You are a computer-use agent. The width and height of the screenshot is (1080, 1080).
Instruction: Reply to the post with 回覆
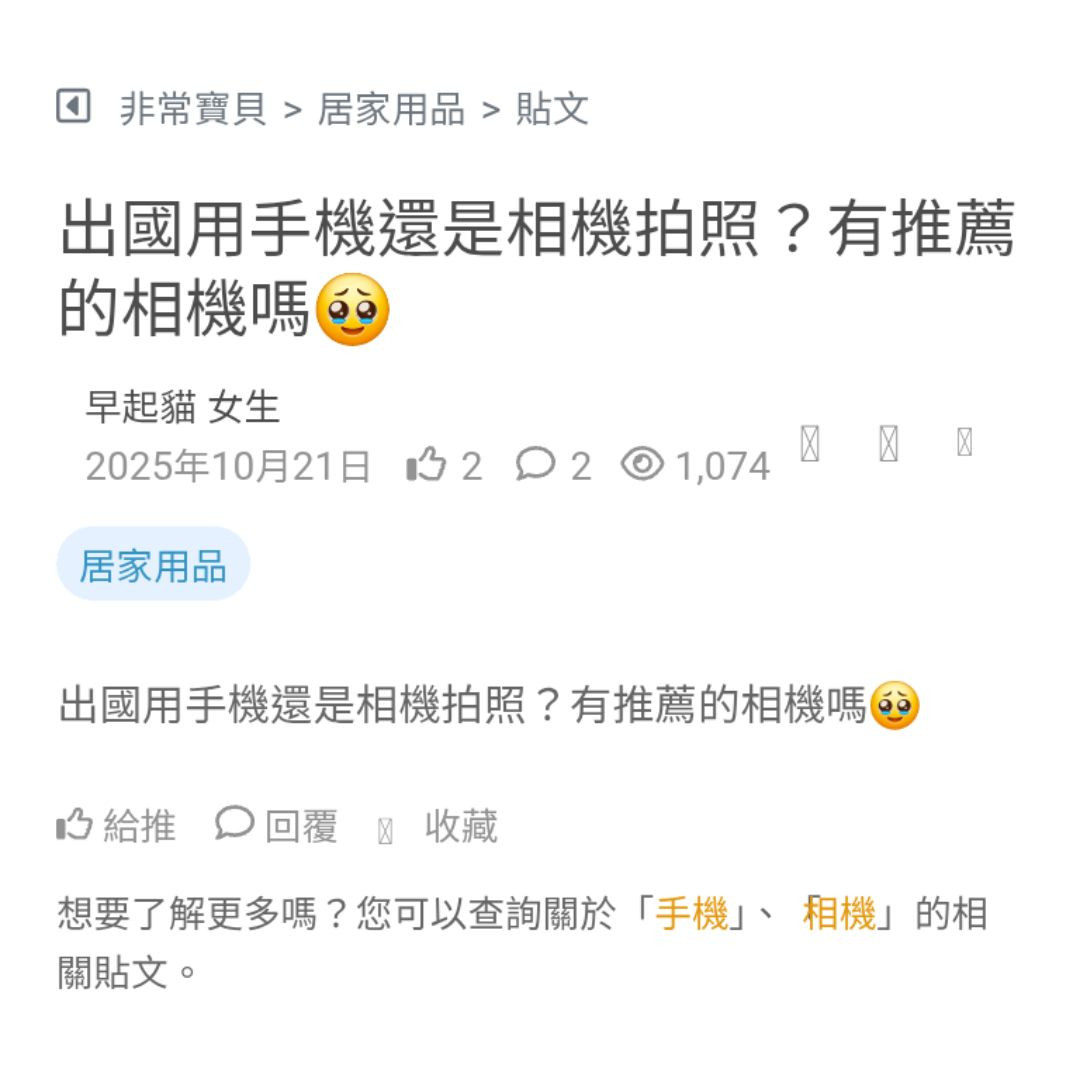[x=277, y=827]
